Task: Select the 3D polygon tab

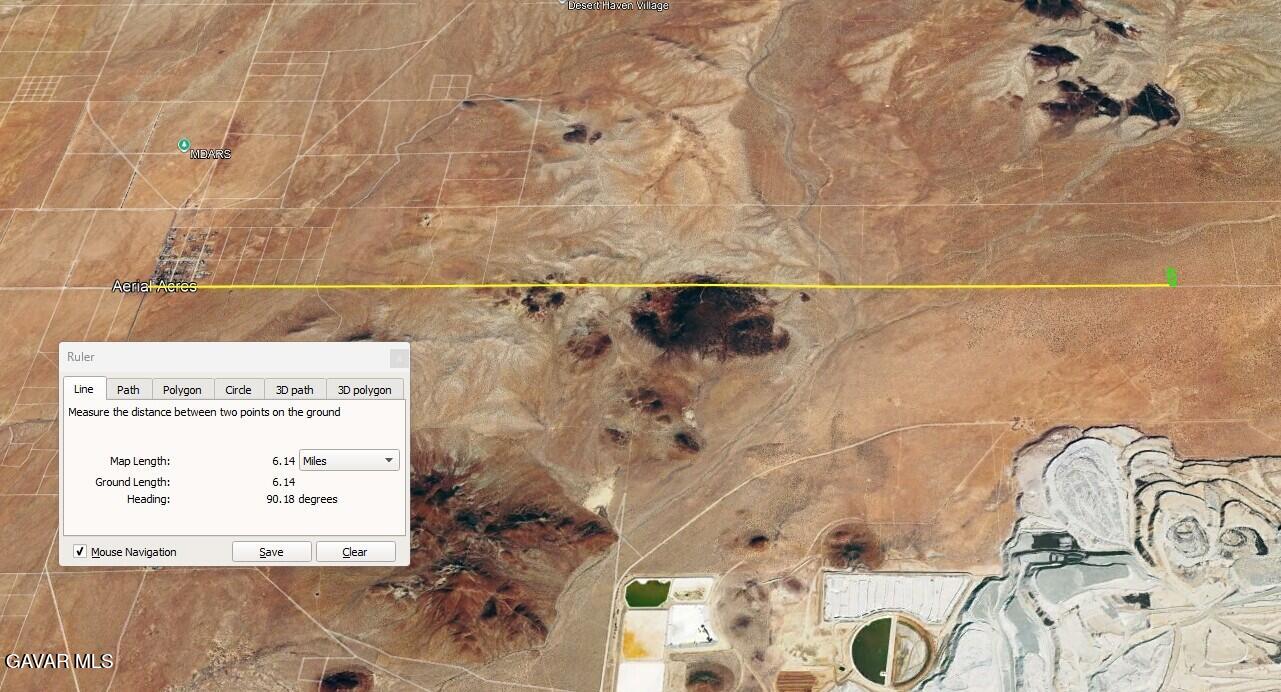Action: pos(364,390)
